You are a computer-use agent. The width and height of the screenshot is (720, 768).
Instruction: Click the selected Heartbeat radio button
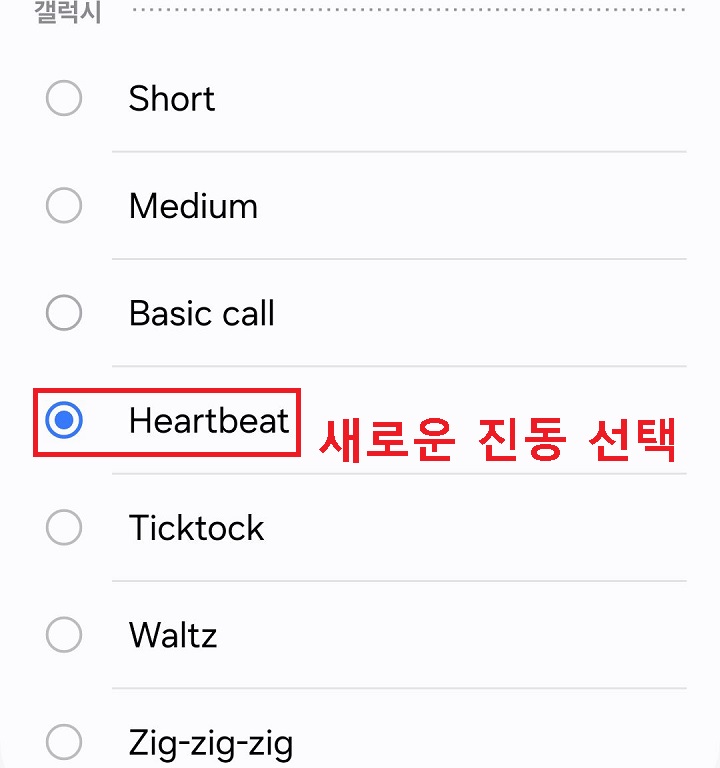tap(64, 421)
